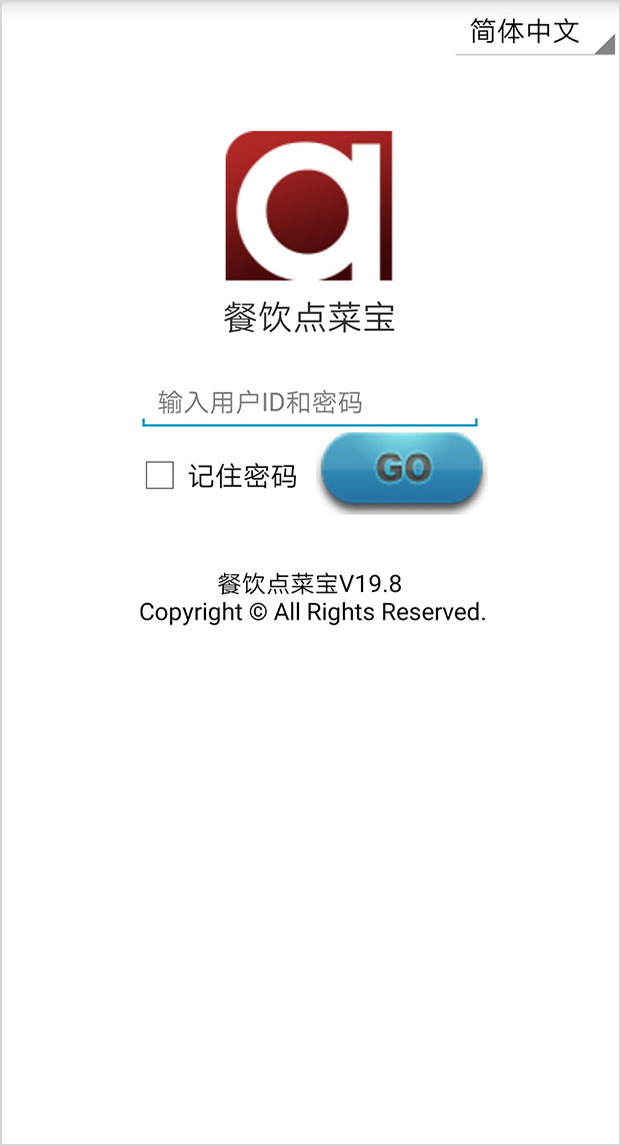Check the 记住密码 checkbox

click(x=160, y=475)
